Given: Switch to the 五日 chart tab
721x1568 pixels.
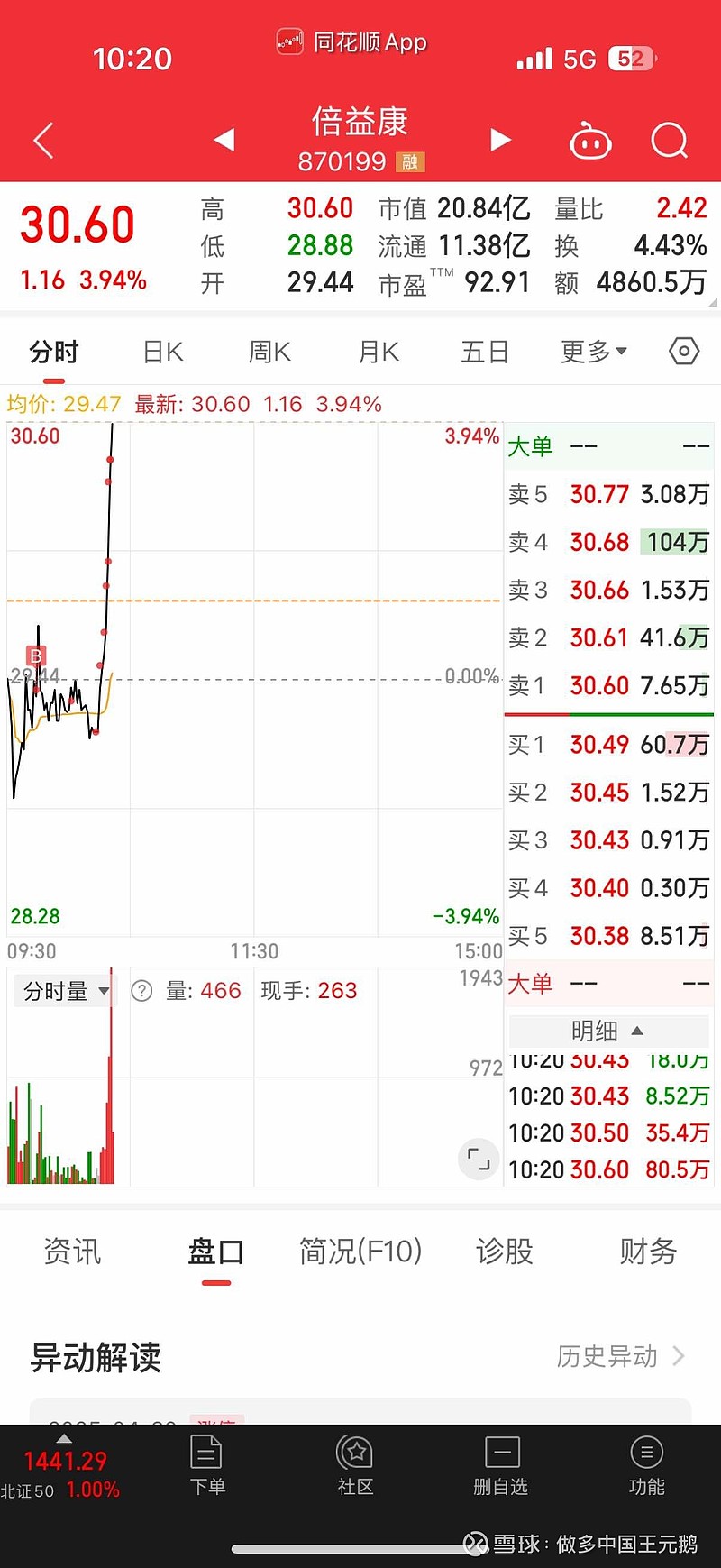Looking at the screenshot, I should tap(485, 352).
